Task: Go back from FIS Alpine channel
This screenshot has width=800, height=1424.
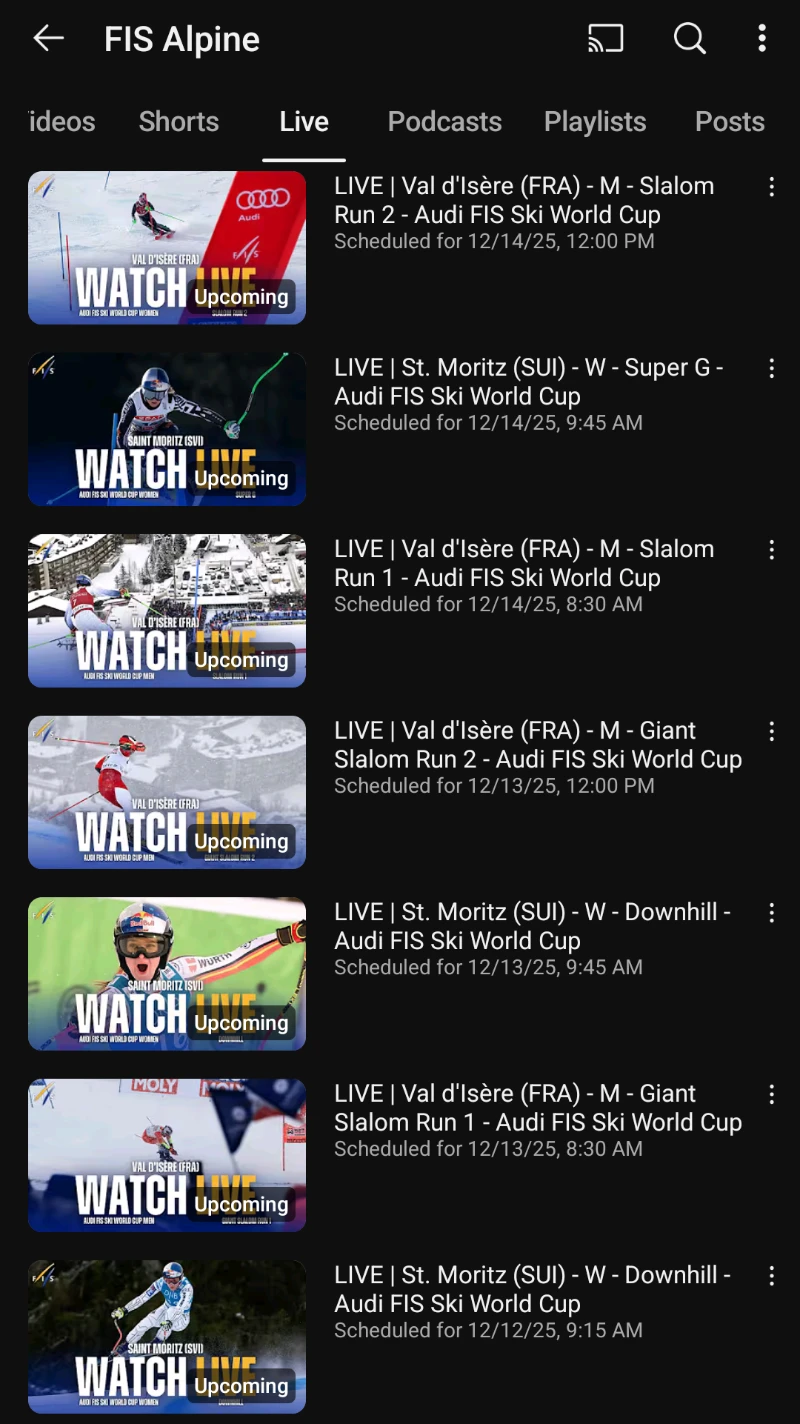Action: [48, 39]
